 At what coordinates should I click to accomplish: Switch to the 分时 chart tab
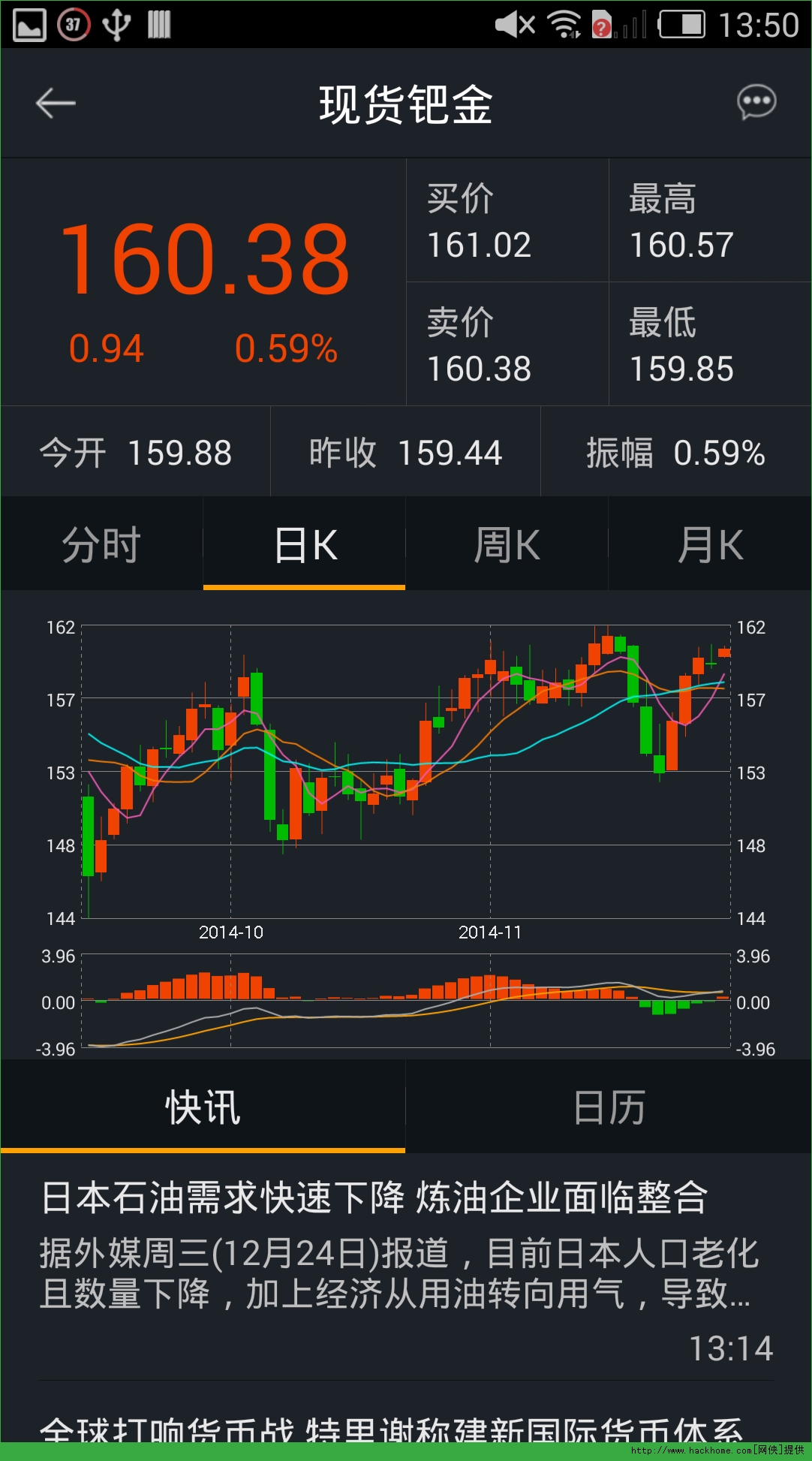pyautogui.click(x=101, y=544)
